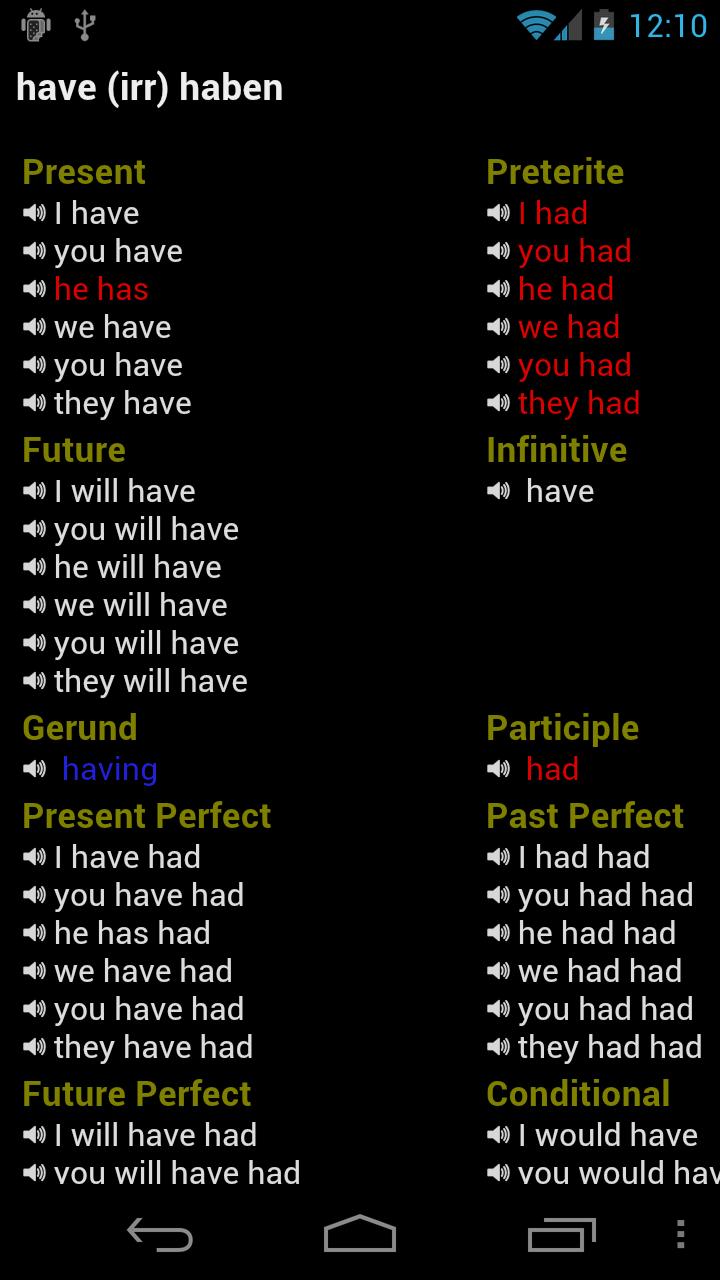This screenshot has width=720, height=1280.
Task: Play pronunciation of "I have" in Present
Action: point(34,213)
